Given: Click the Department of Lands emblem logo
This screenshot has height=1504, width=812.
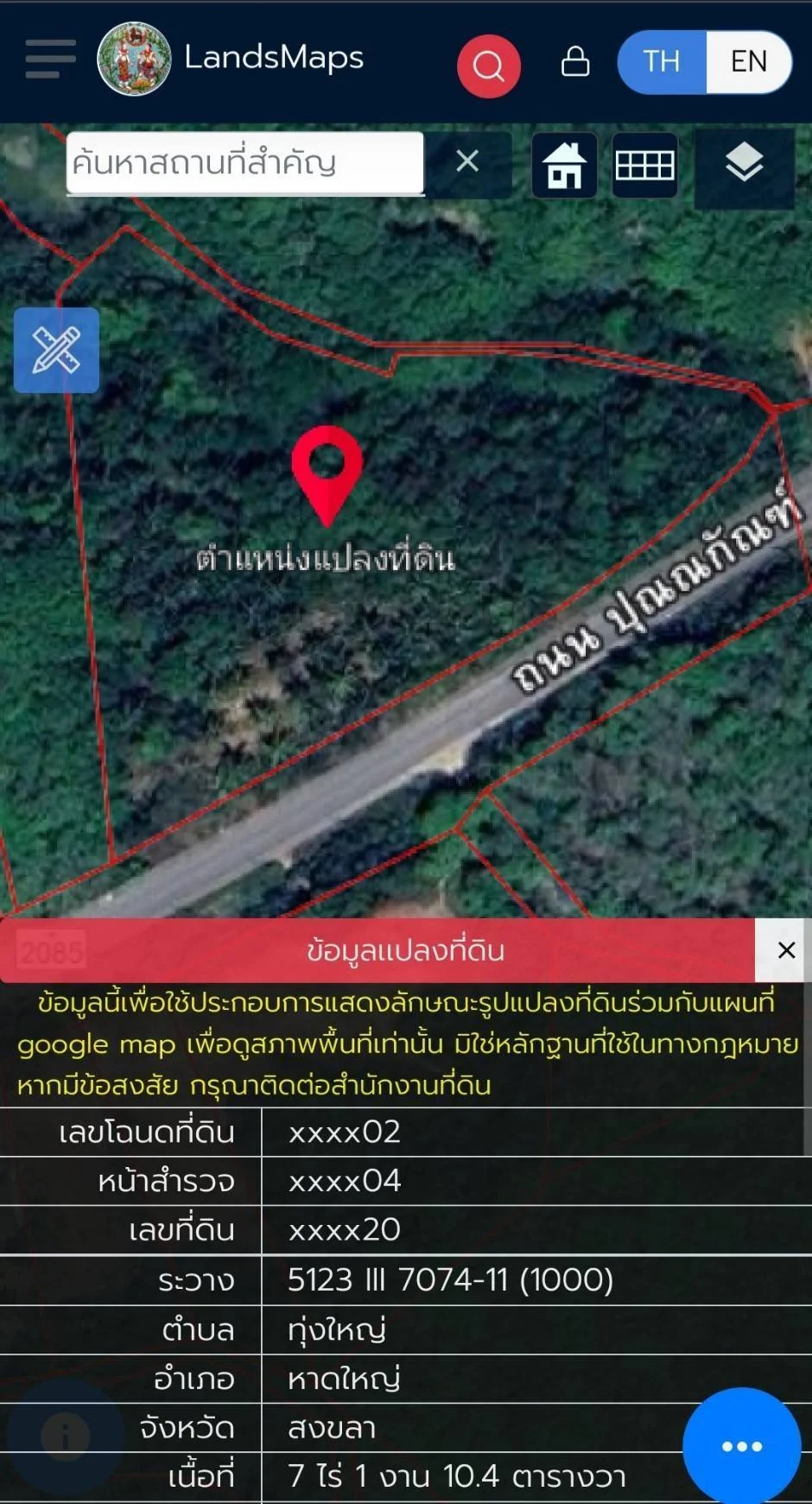Looking at the screenshot, I should click(x=134, y=60).
